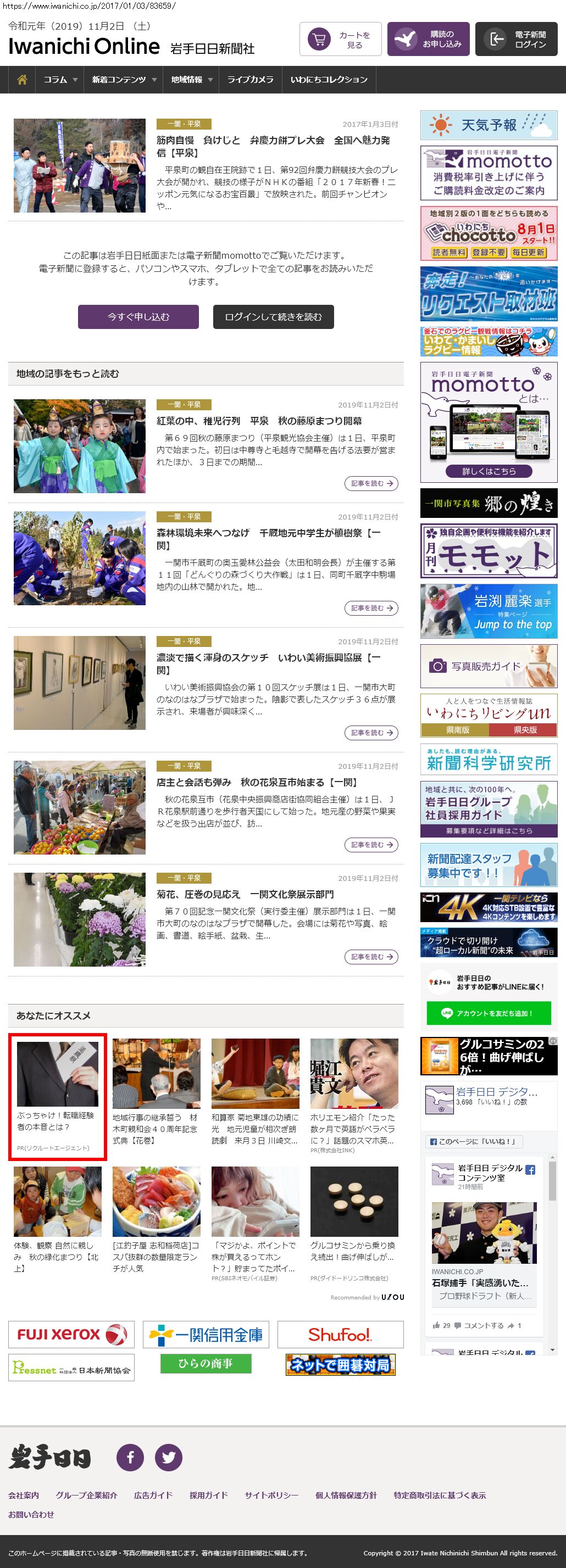Visit the Twitter icon in footer
Image resolution: width=566 pixels, height=1568 pixels.
coord(169,1457)
